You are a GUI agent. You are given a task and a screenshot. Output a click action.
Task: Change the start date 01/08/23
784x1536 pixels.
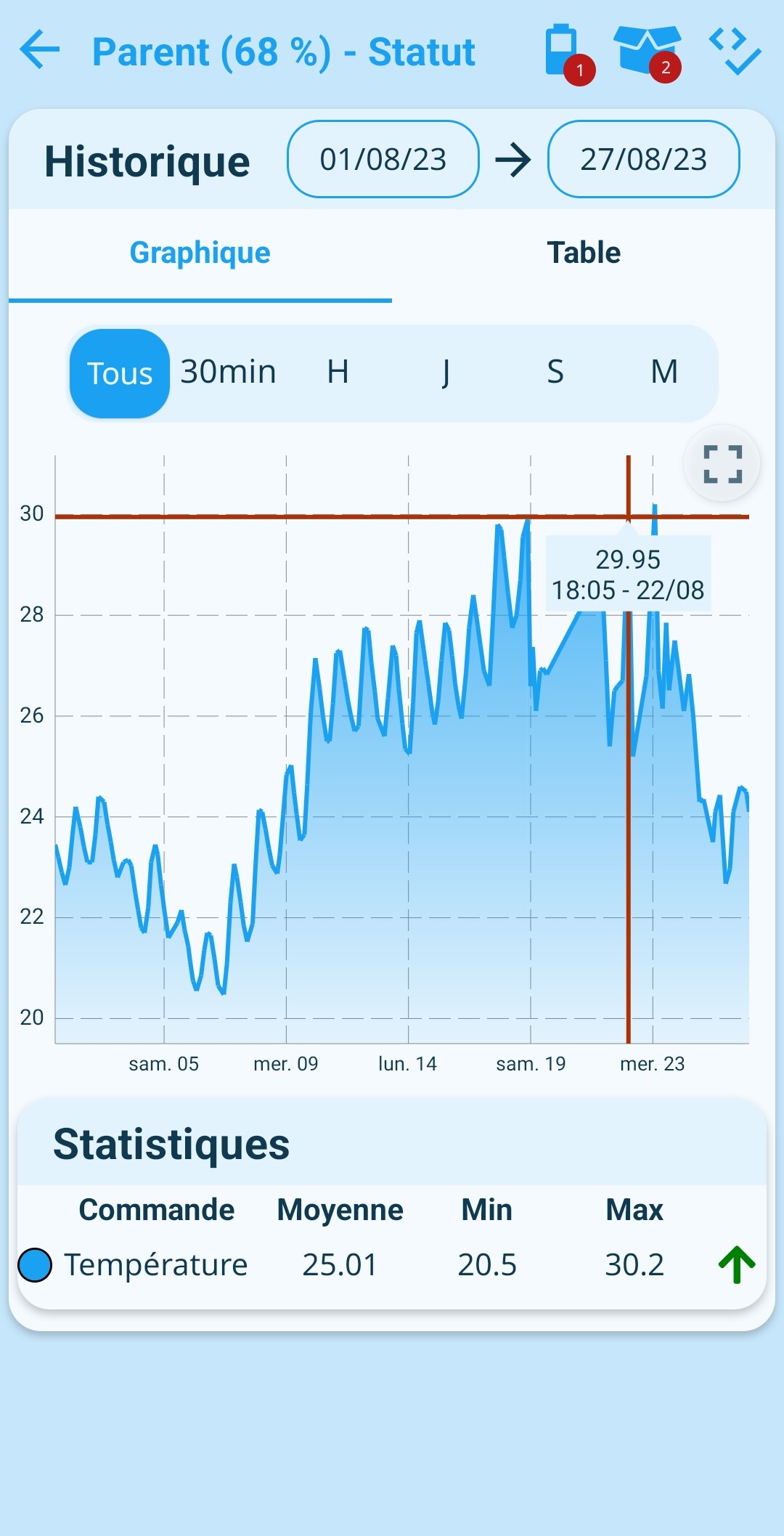pyautogui.click(x=383, y=159)
